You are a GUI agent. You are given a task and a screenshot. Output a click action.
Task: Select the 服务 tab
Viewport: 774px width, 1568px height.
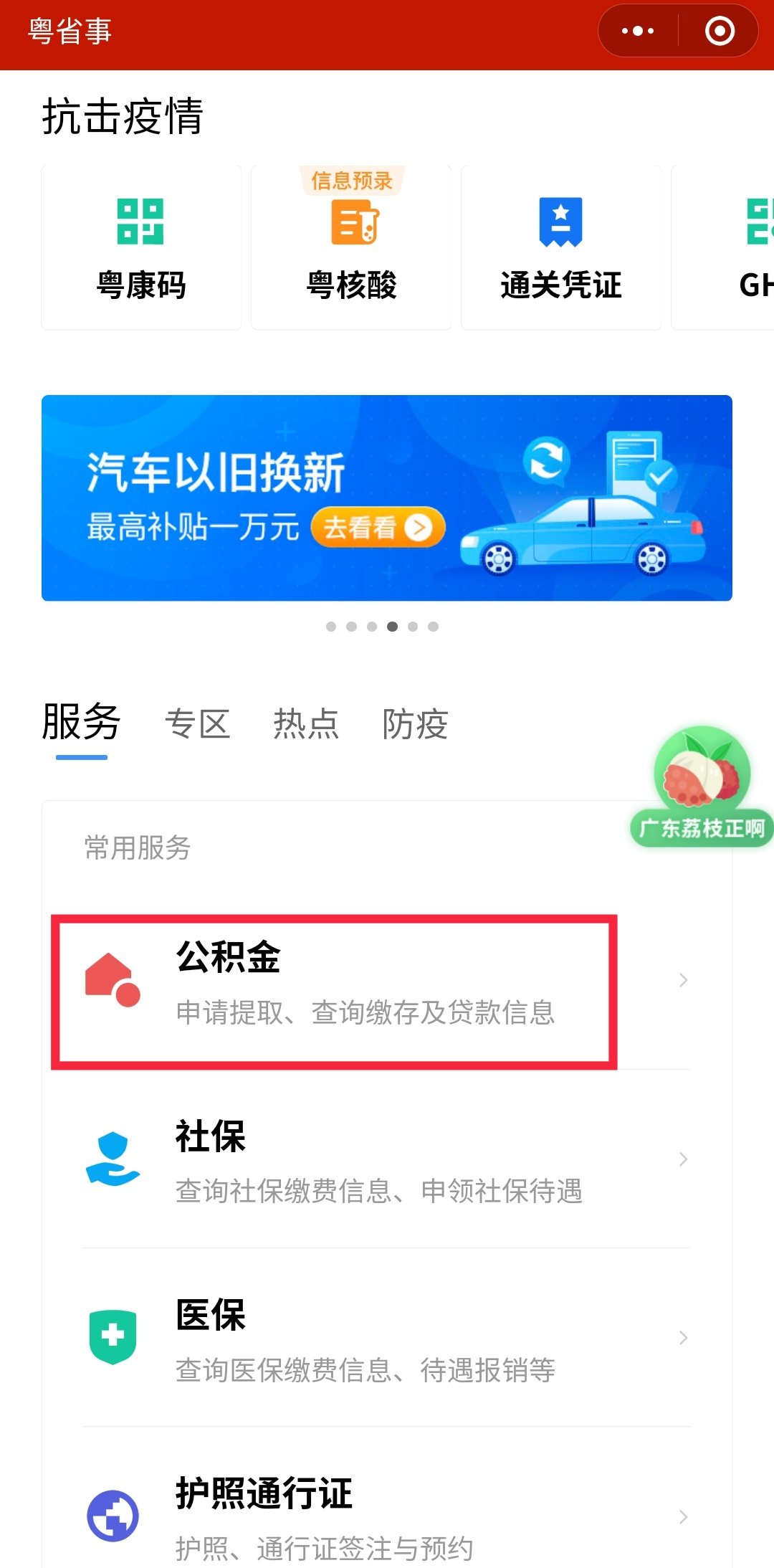click(x=81, y=722)
